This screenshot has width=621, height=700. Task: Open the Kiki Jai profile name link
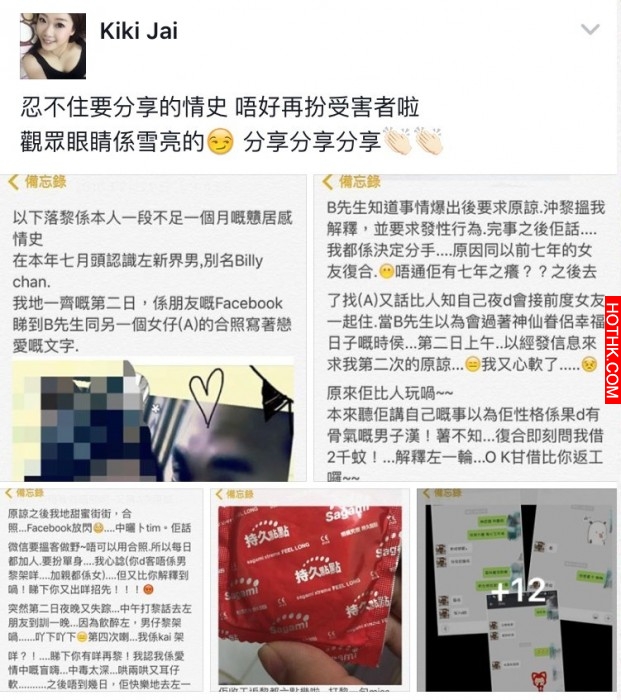point(138,31)
